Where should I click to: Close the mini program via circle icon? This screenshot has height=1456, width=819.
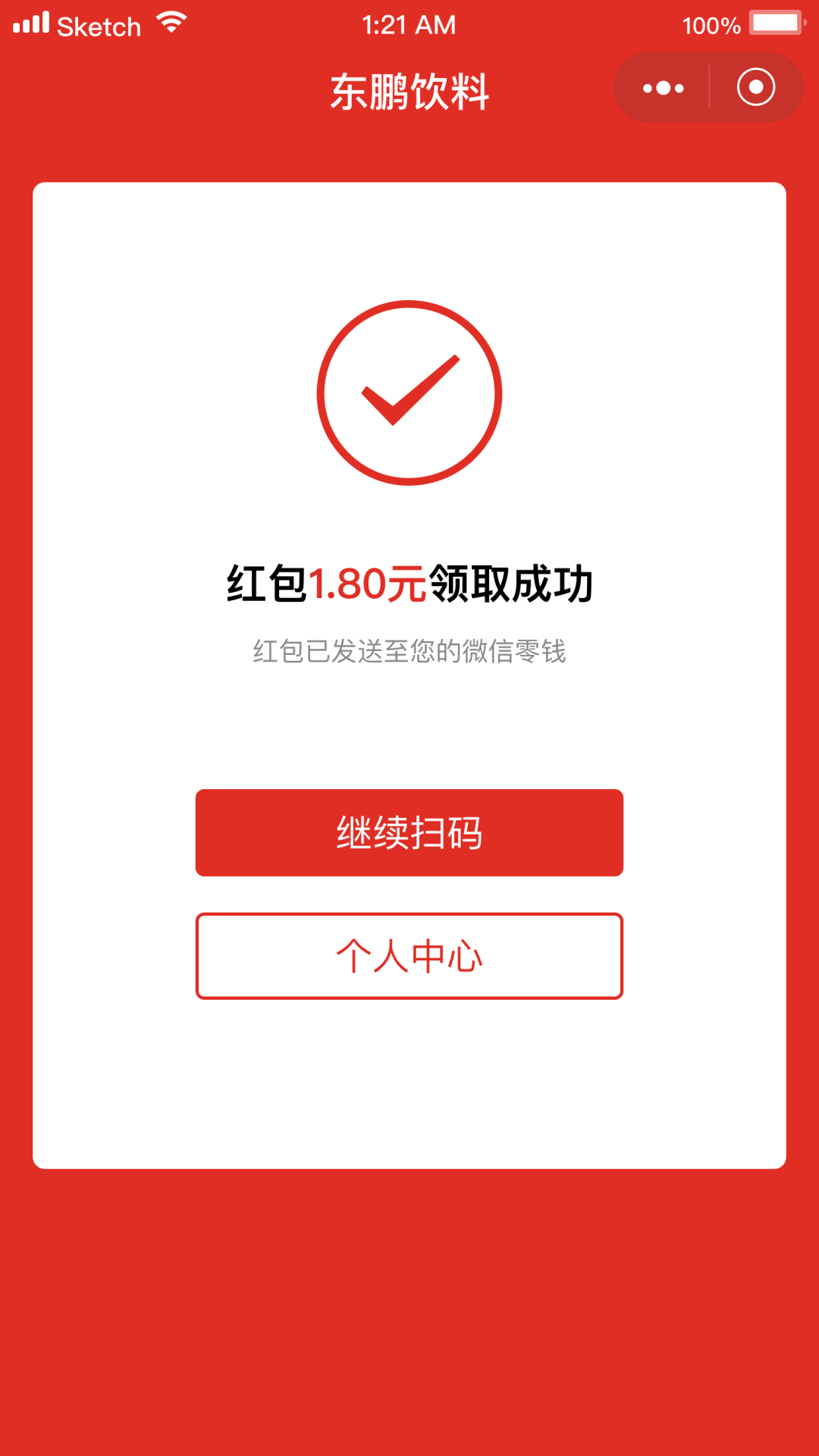755,88
